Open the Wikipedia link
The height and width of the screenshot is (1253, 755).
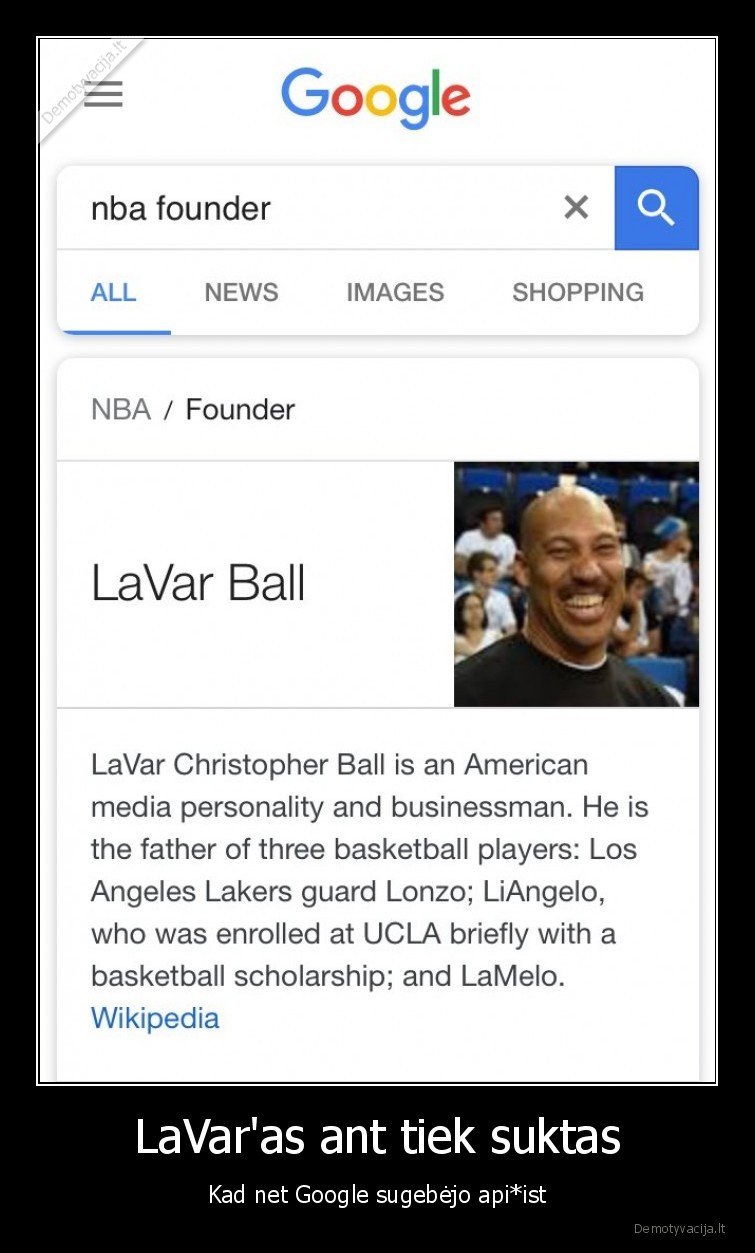155,1018
